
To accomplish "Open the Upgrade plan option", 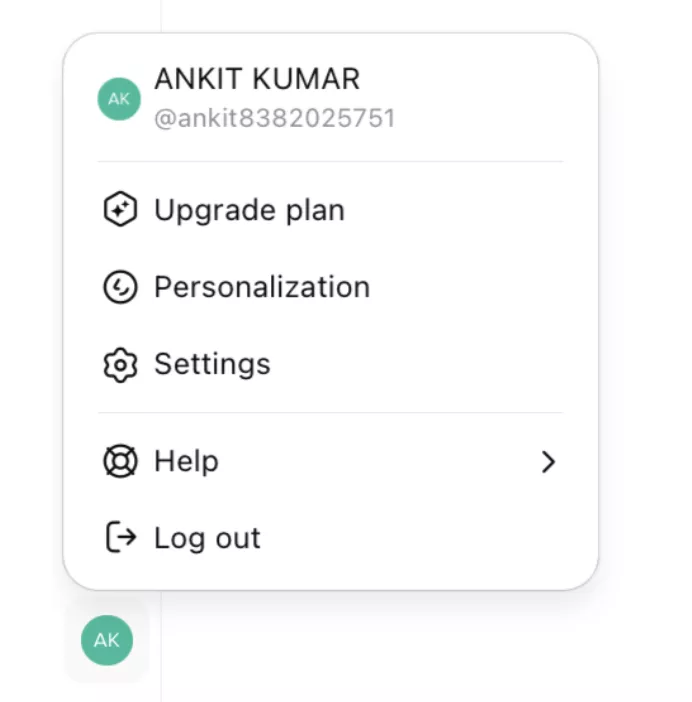I will [248, 210].
